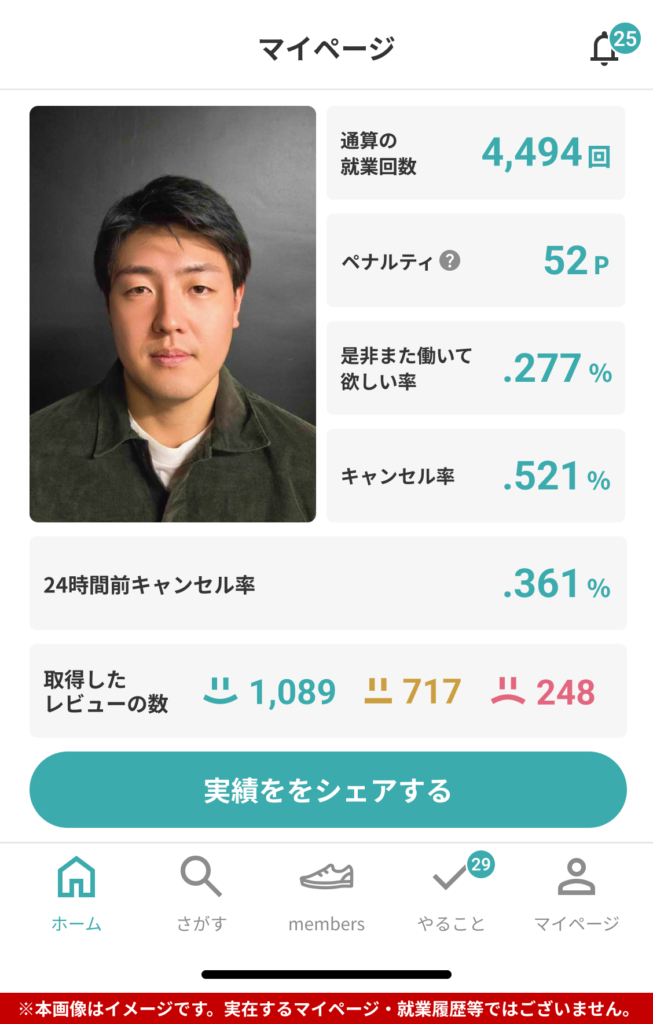
Task: Open the さがす search tab
Action: click(201, 893)
